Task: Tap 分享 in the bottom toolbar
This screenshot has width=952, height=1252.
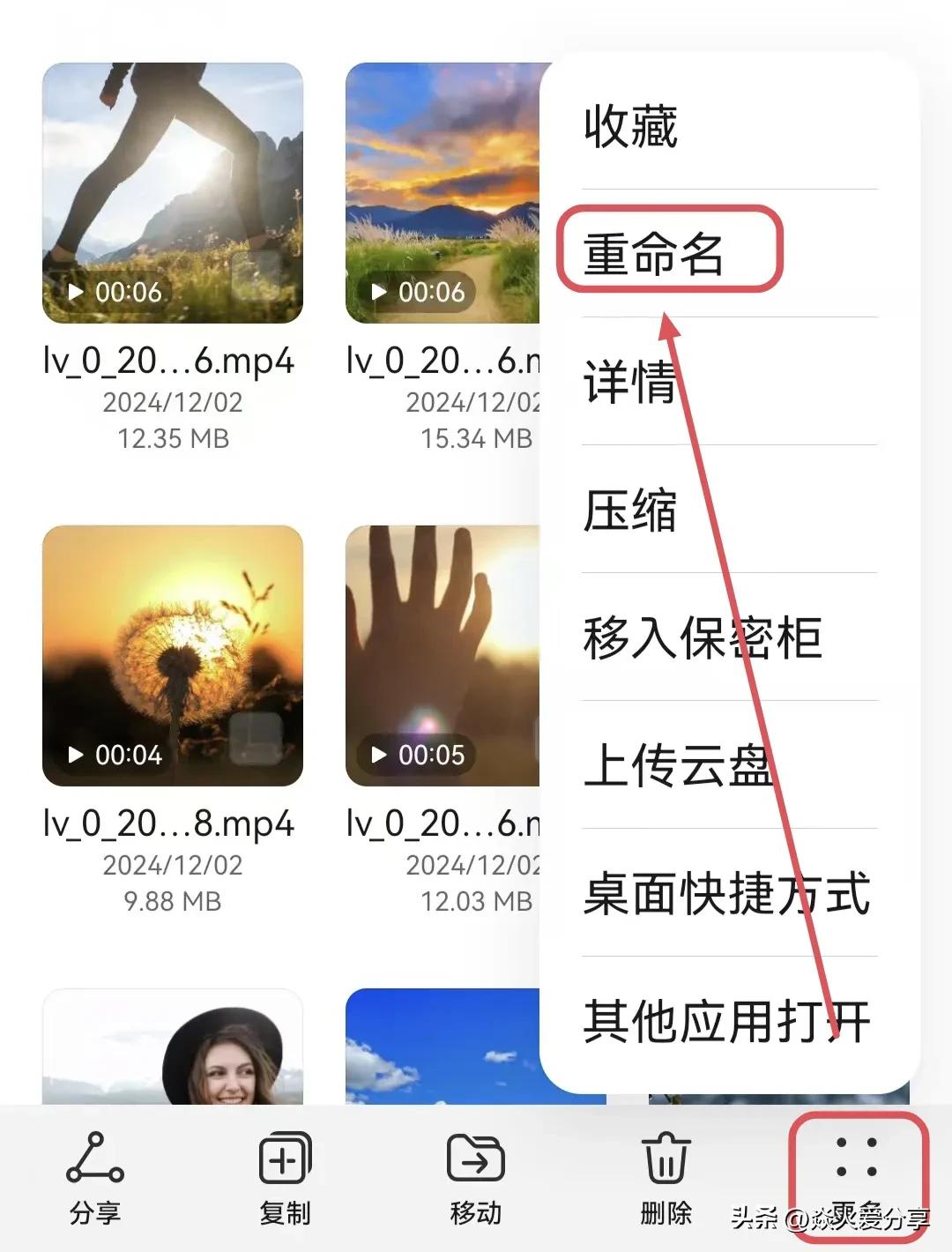Action: tap(95, 1178)
